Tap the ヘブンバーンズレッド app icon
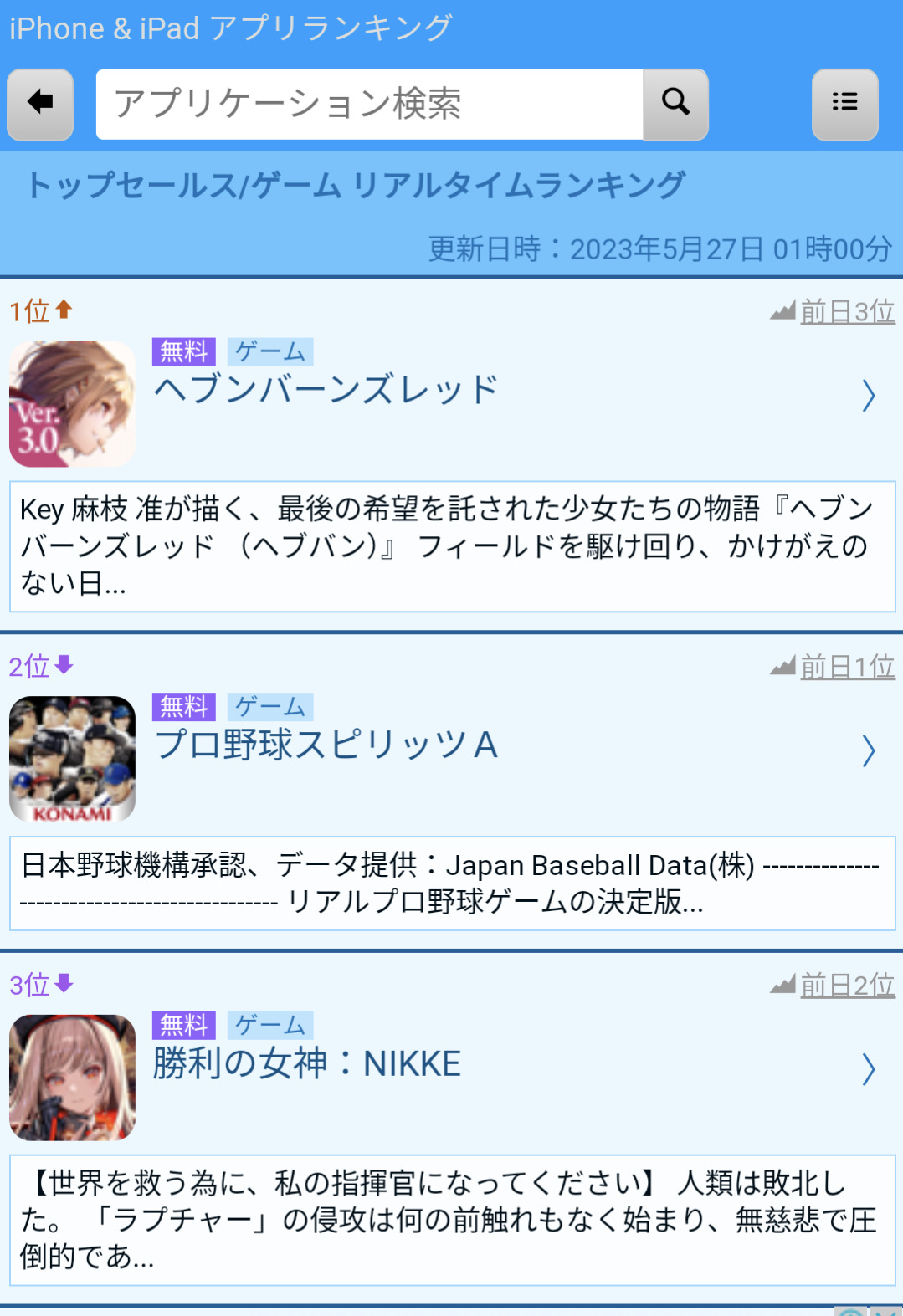The height and width of the screenshot is (1316, 903). 73,404
